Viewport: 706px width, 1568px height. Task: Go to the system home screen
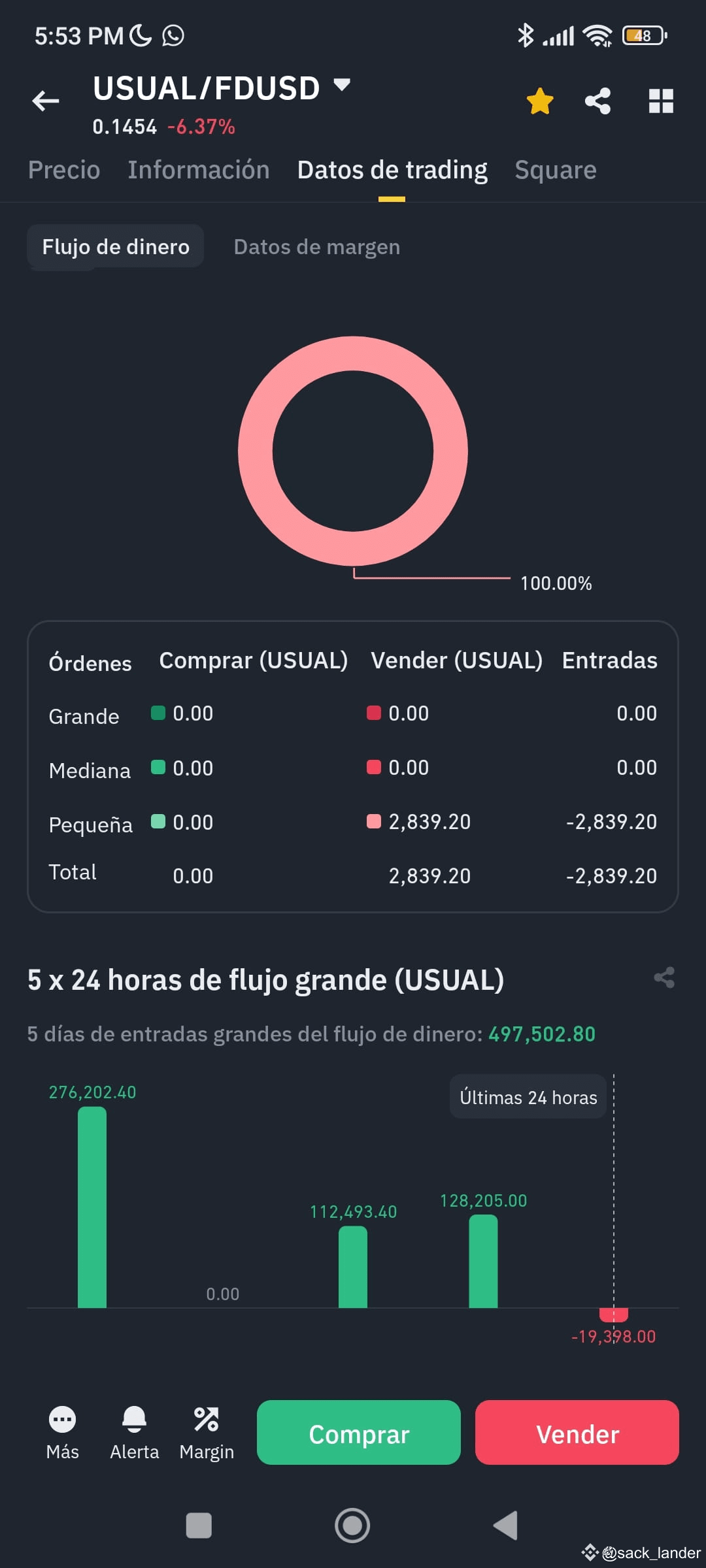[352, 1526]
